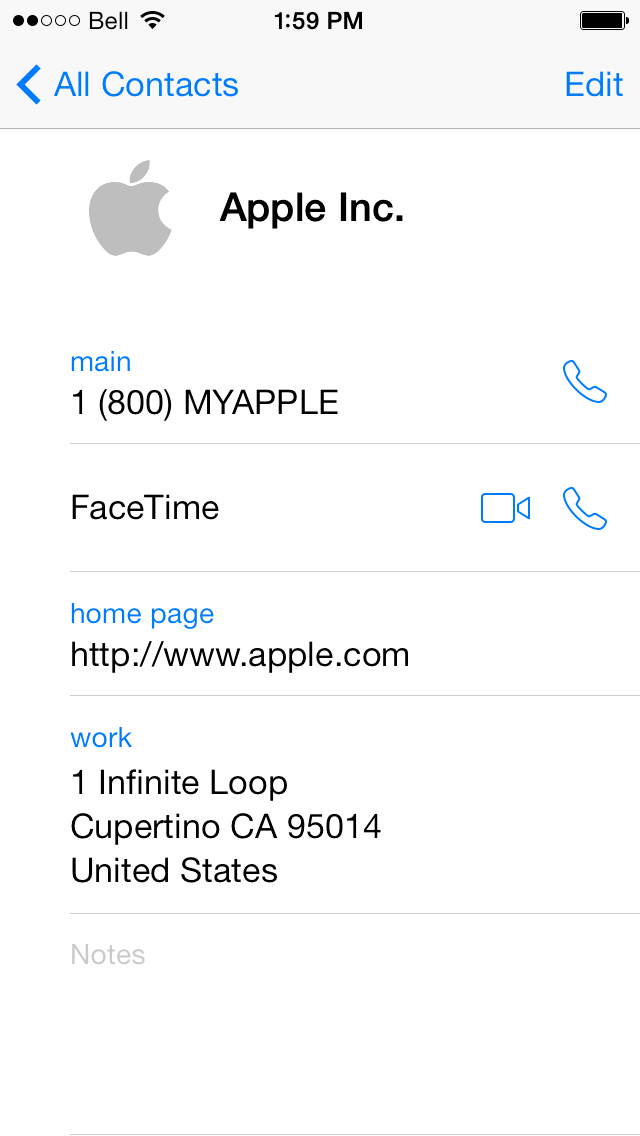Viewport: 640px width, 1136px height.
Task: Call the main number 1 (800) MYAPPLE
Action: coord(585,382)
